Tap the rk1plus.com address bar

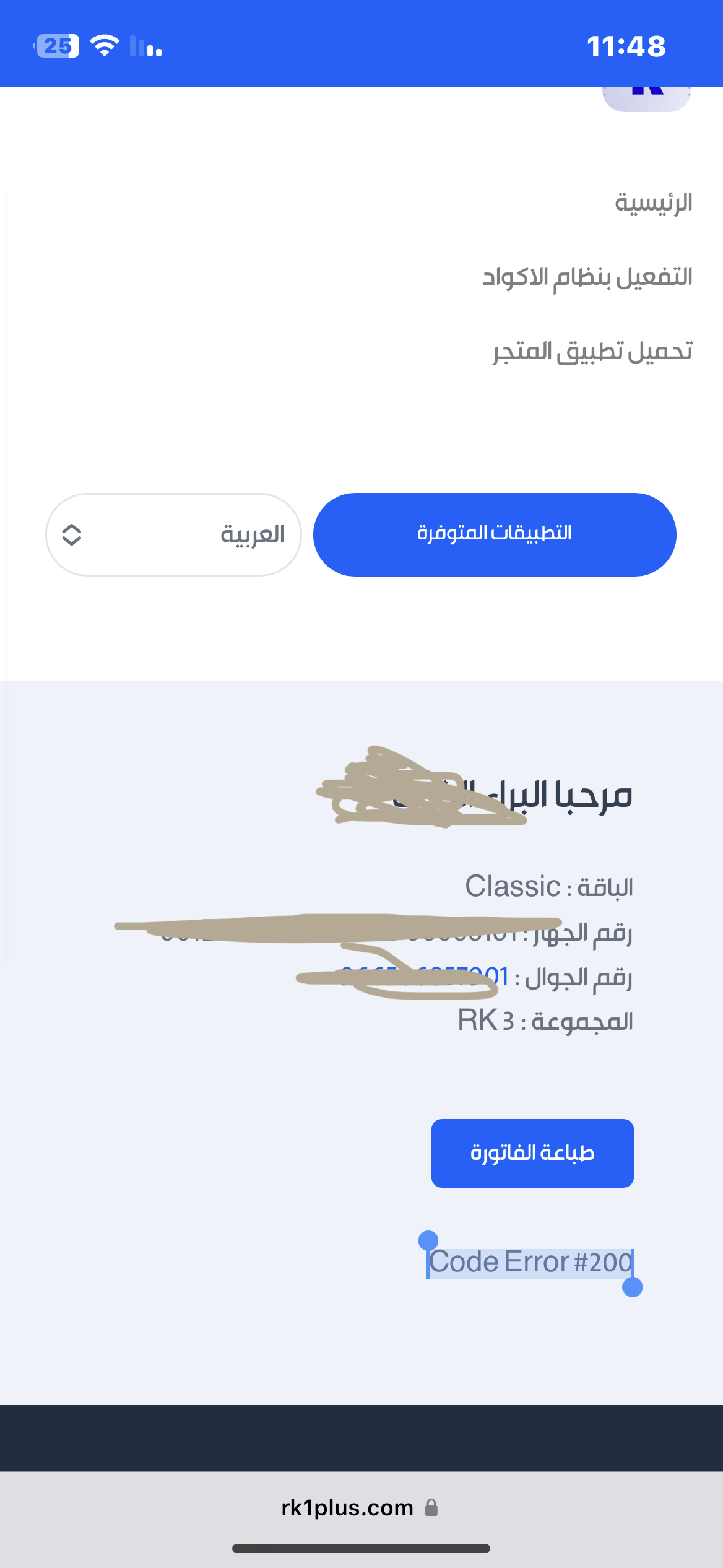click(x=361, y=1507)
